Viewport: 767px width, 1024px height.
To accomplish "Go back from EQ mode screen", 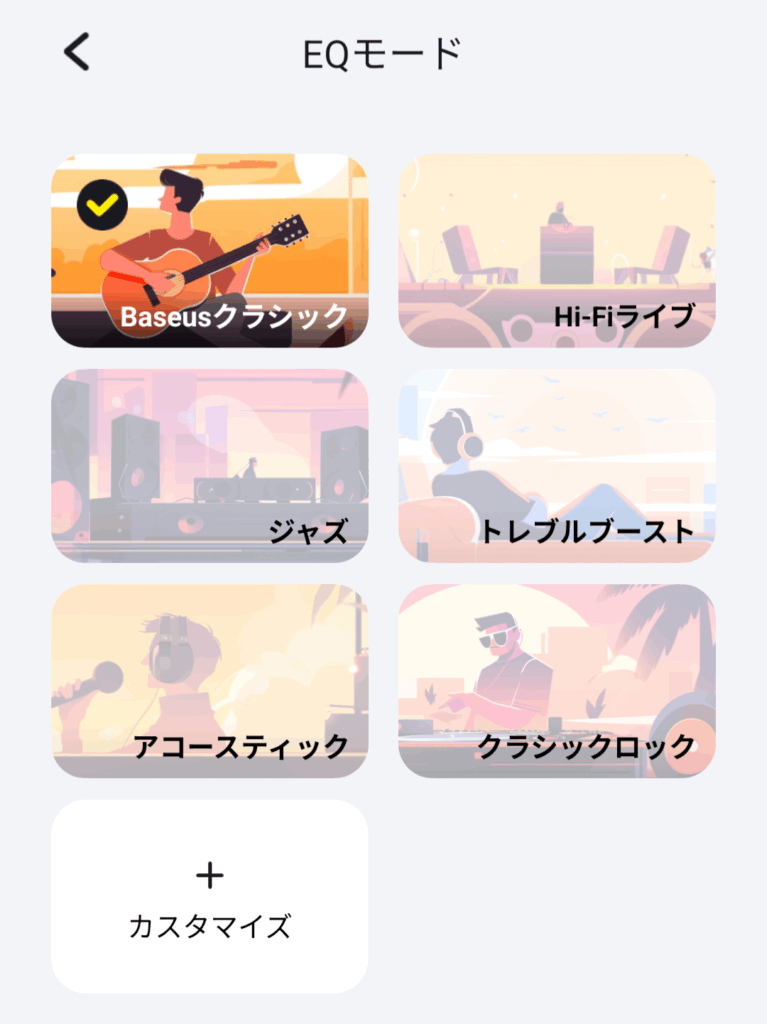I will 77,52.
